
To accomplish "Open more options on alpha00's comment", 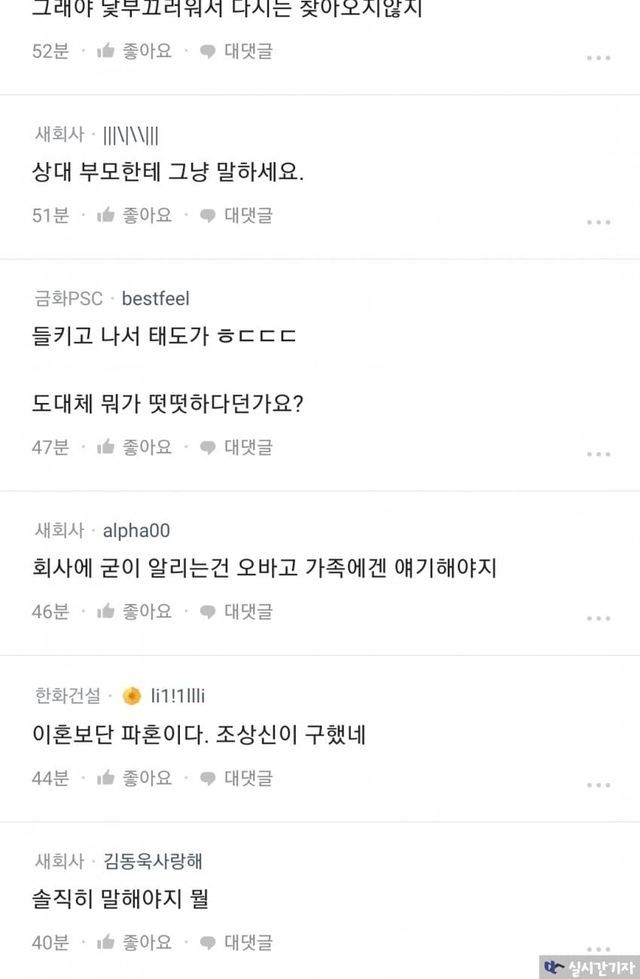I will tap(598, 618).
